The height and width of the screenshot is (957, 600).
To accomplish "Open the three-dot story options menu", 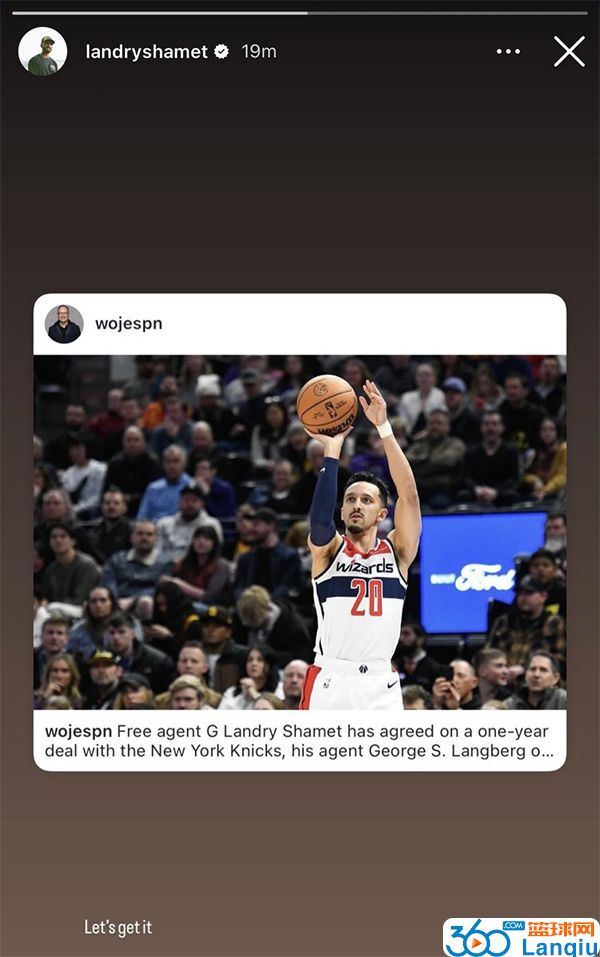I will pos(509,52).
